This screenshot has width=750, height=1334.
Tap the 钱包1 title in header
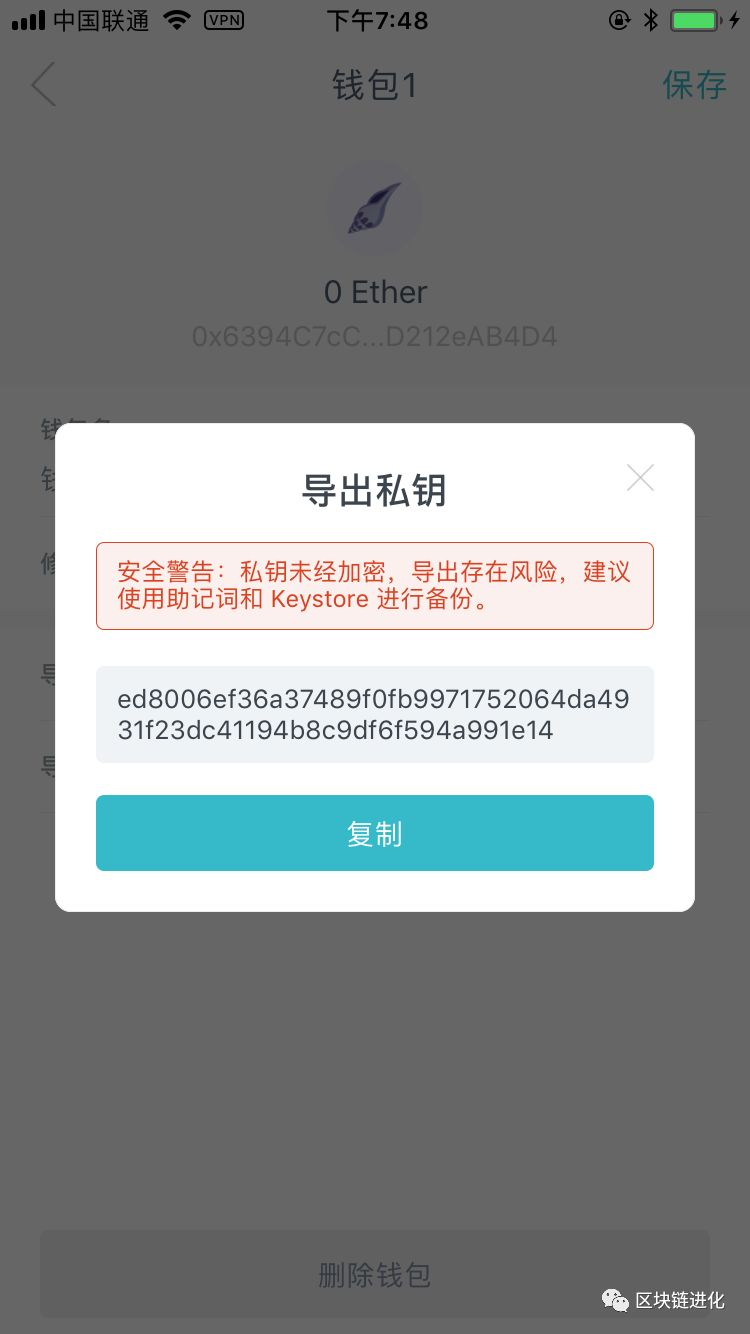pyautogui.click(x=375, y=85)
